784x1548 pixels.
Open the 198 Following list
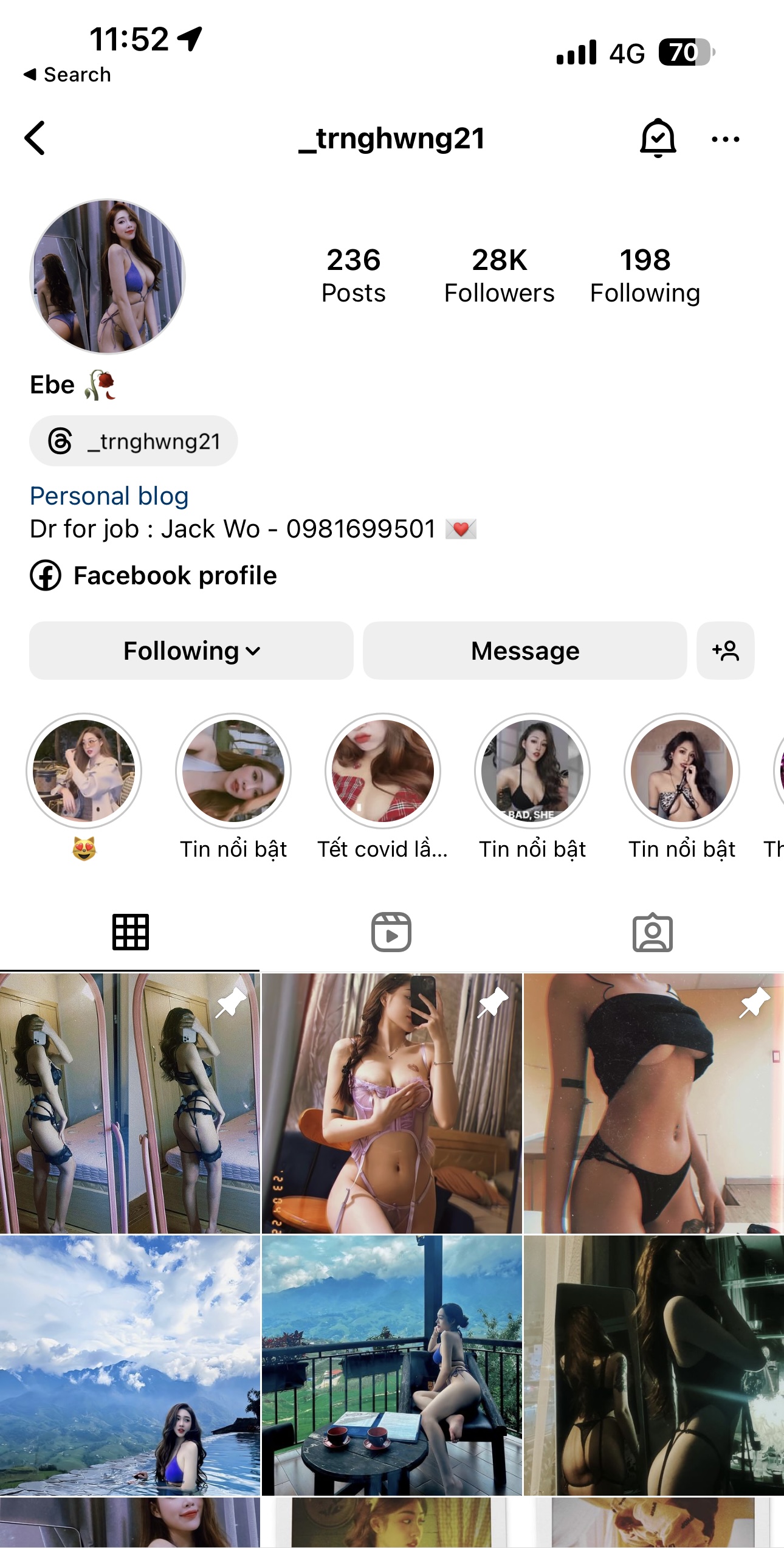pyautogui.click(x=645, y=275)
